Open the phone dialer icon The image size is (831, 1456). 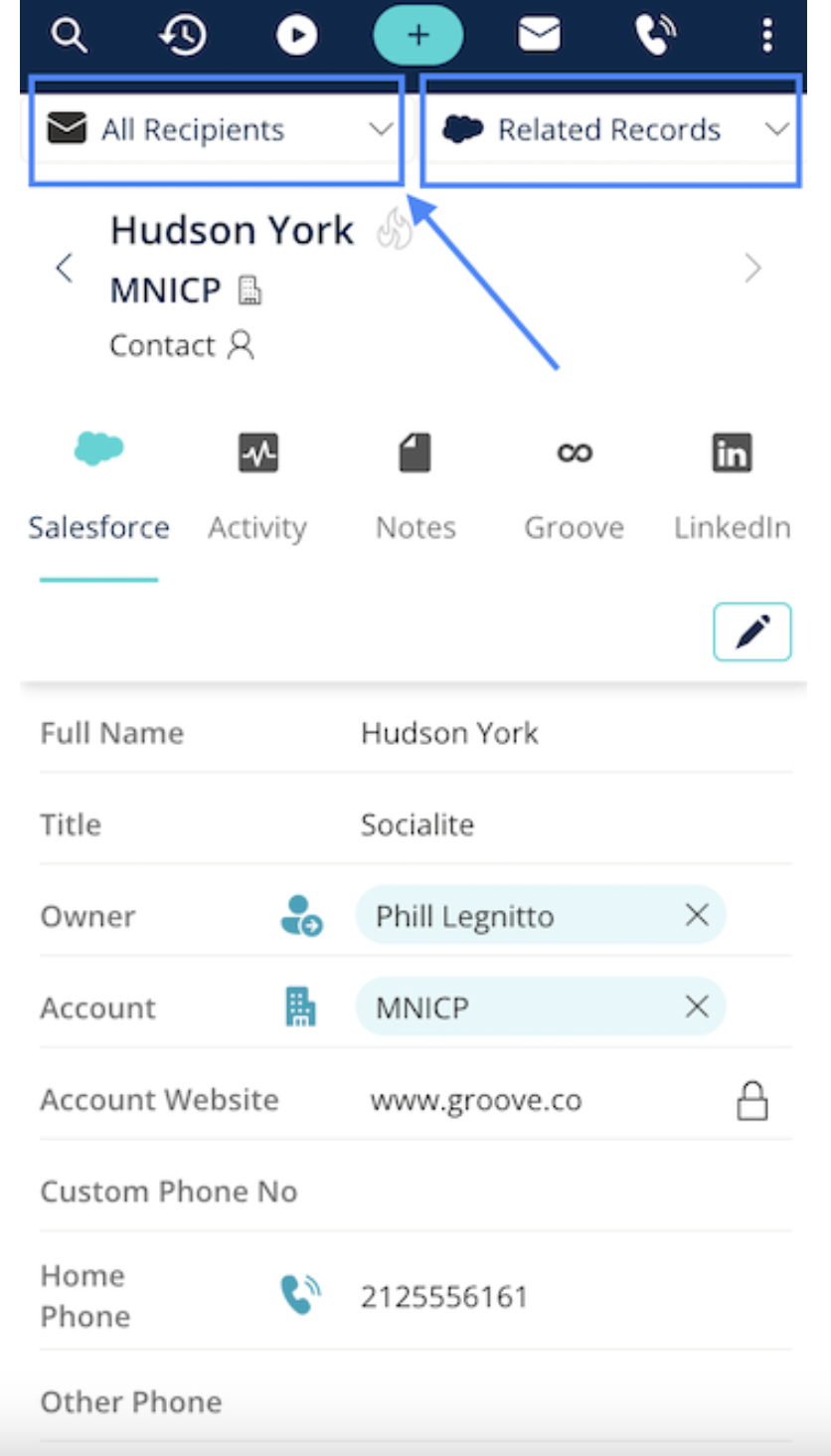point(656,36)
